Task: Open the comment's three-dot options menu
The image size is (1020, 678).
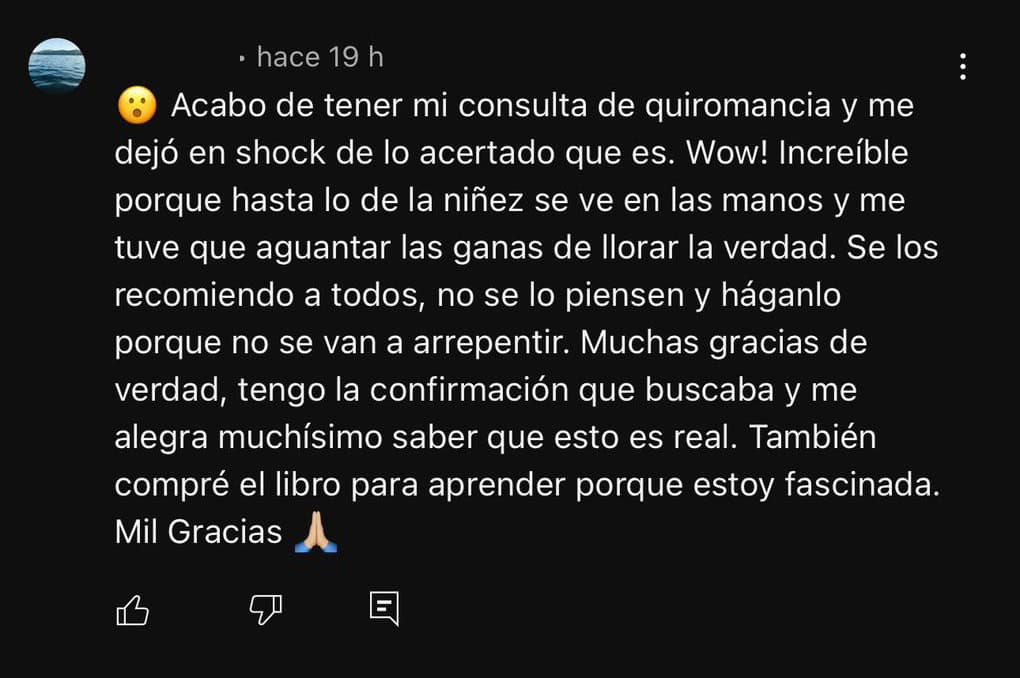Action: tap(962, 66)
